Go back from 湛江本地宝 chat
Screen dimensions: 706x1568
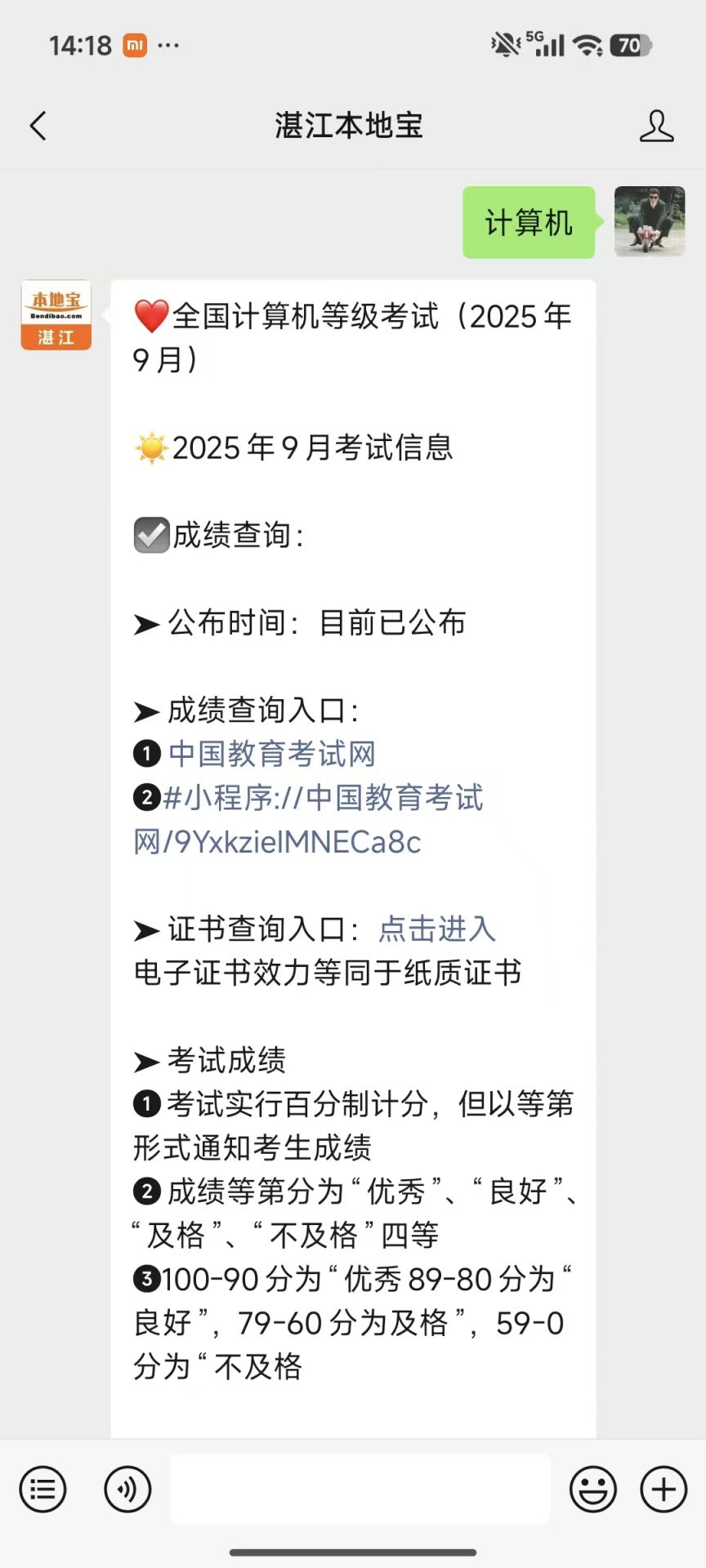(38, 126)
